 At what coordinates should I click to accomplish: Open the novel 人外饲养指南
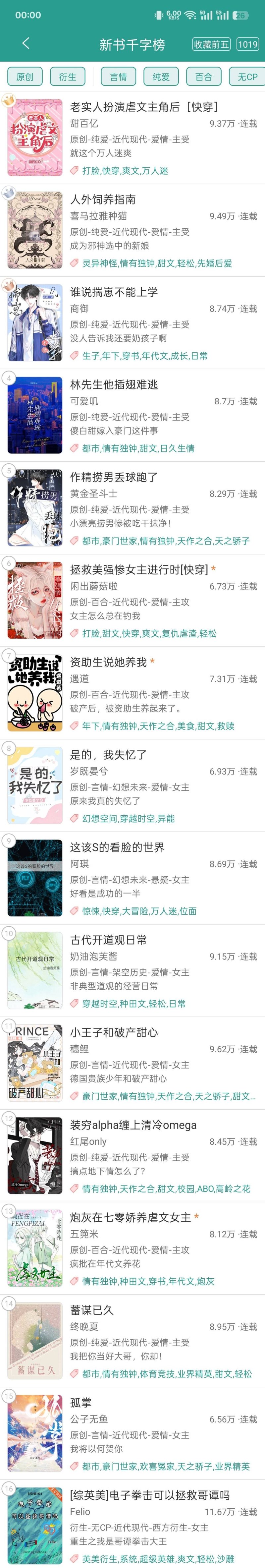(x=103, y=200)
